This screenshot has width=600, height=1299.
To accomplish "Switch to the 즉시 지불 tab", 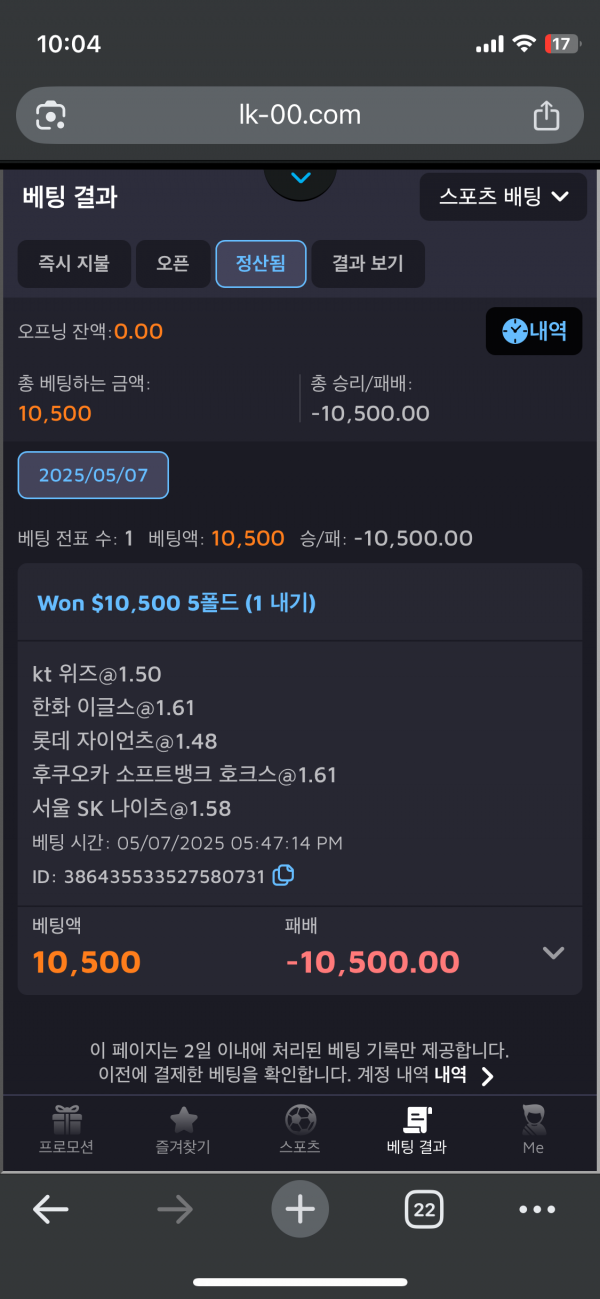I will pos(73,264).
